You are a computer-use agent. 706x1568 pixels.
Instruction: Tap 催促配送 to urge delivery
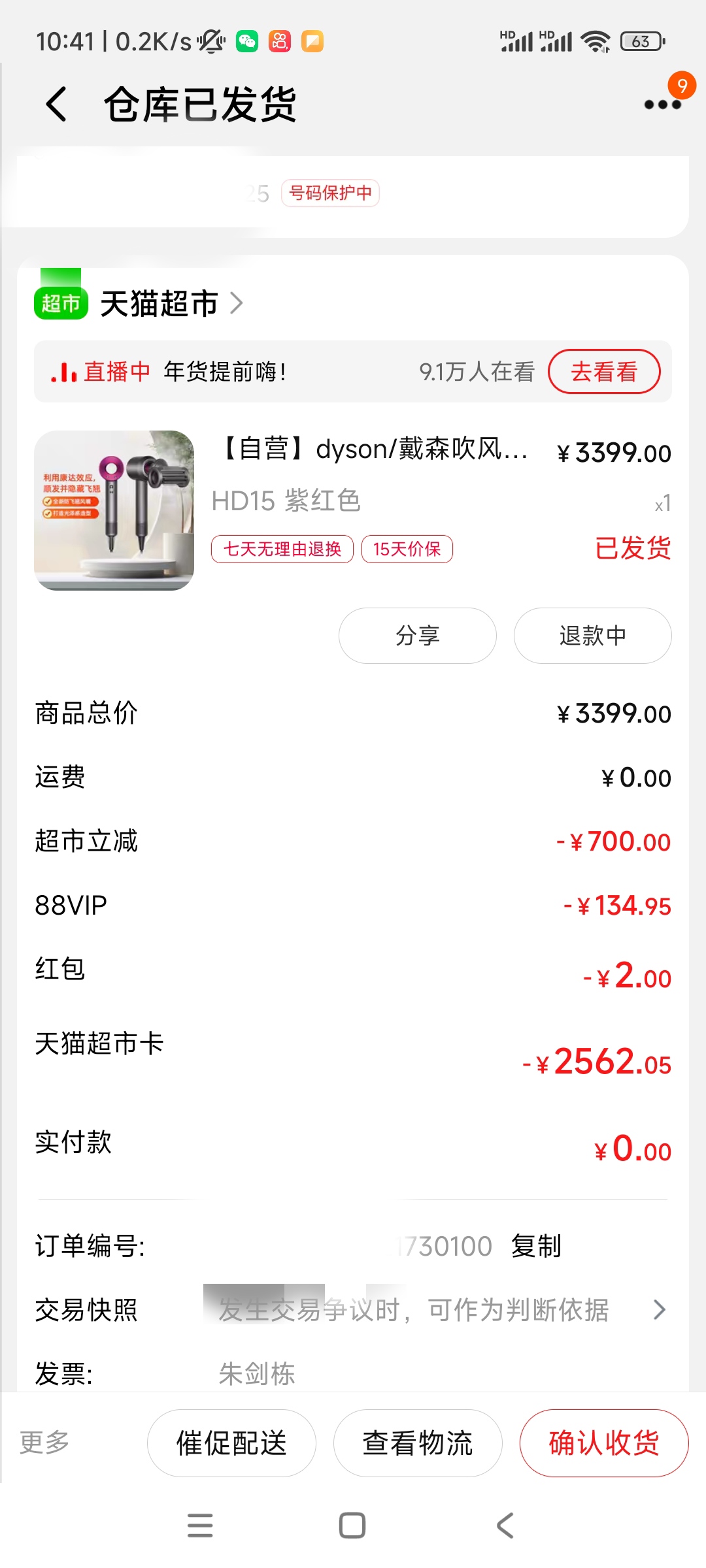pos(231,1443)
